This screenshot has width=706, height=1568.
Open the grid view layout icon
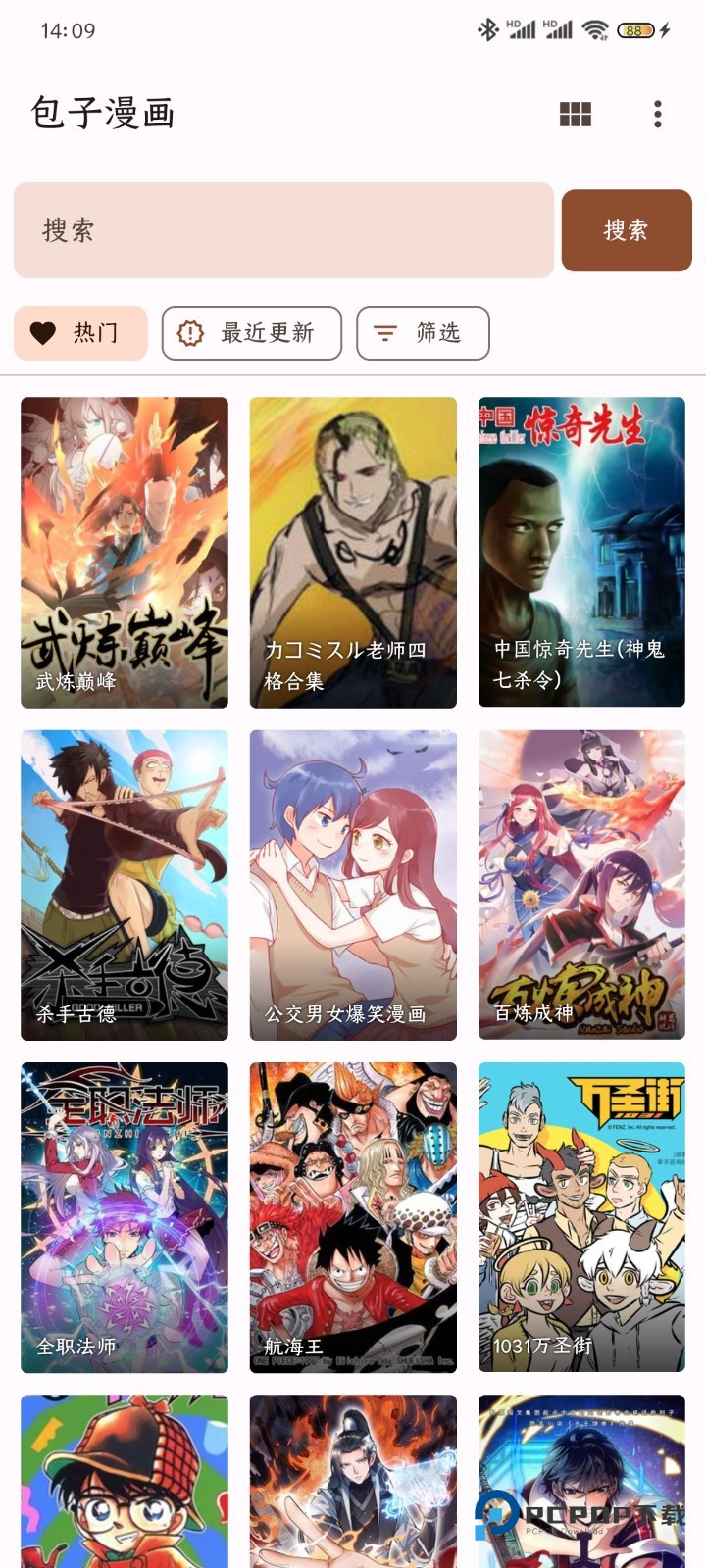coord(577,114)
